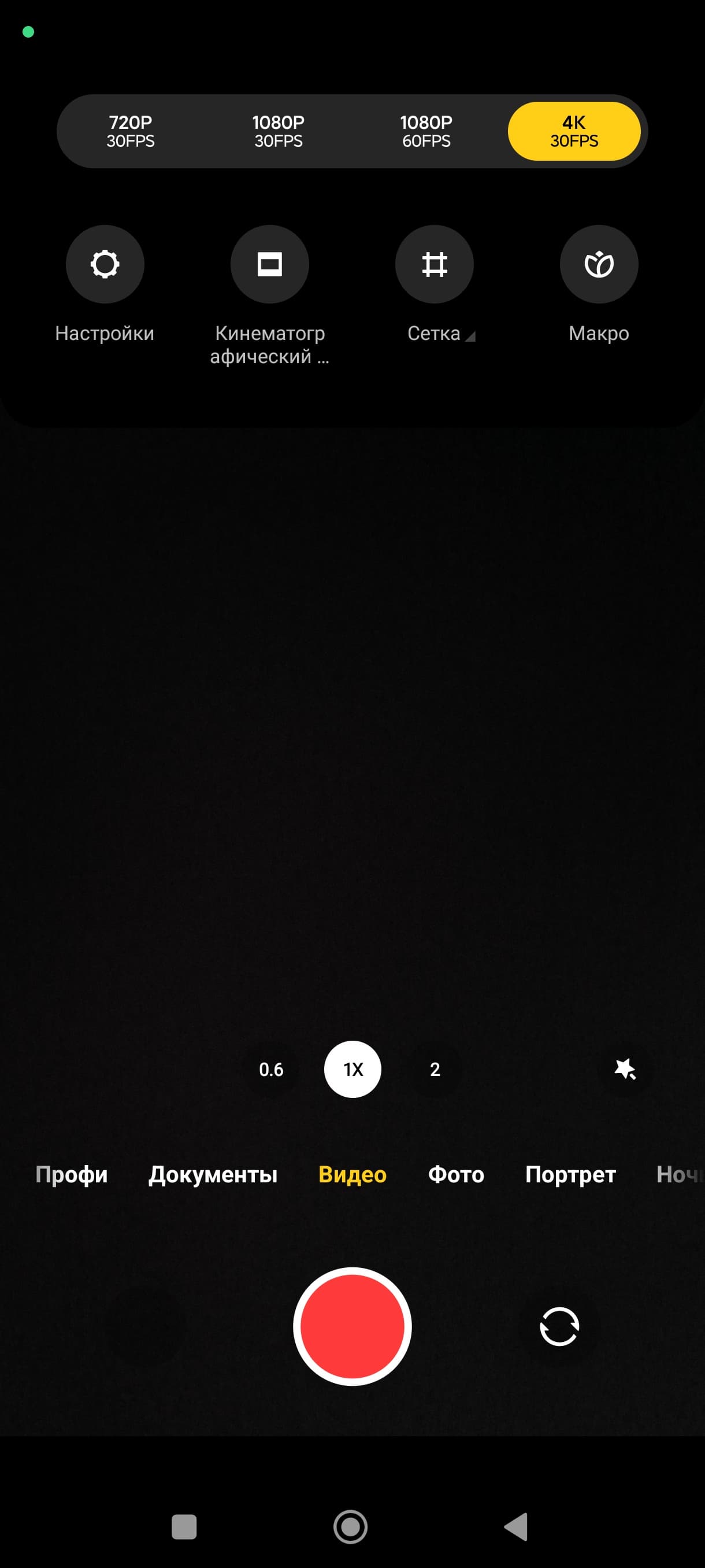Switch to 2x zoom
This screenshot has width=705, height=1568.
click(435, 1069)
